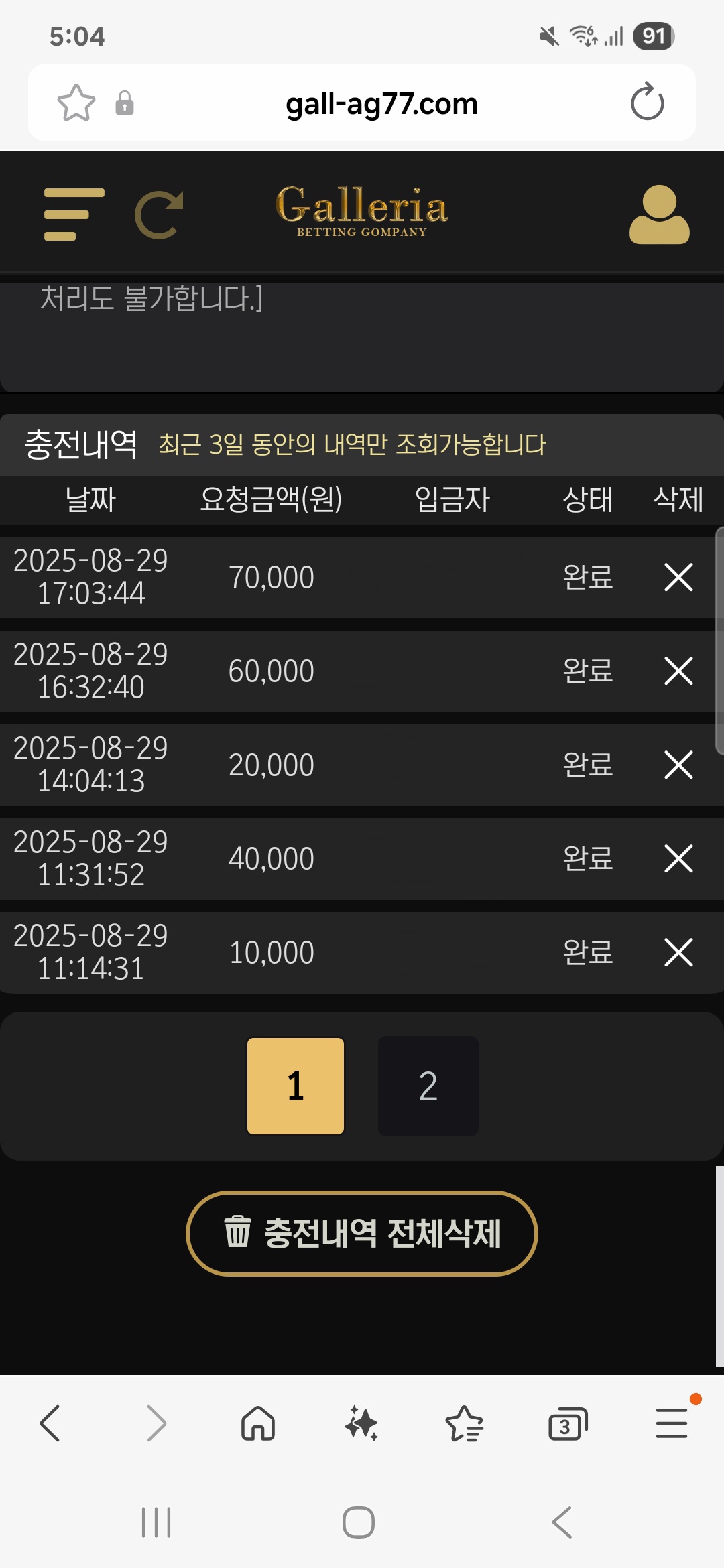Open the browser tabs view
Image resolution: width=724 pixels, height=1568 pixels.
point(568,1424)
